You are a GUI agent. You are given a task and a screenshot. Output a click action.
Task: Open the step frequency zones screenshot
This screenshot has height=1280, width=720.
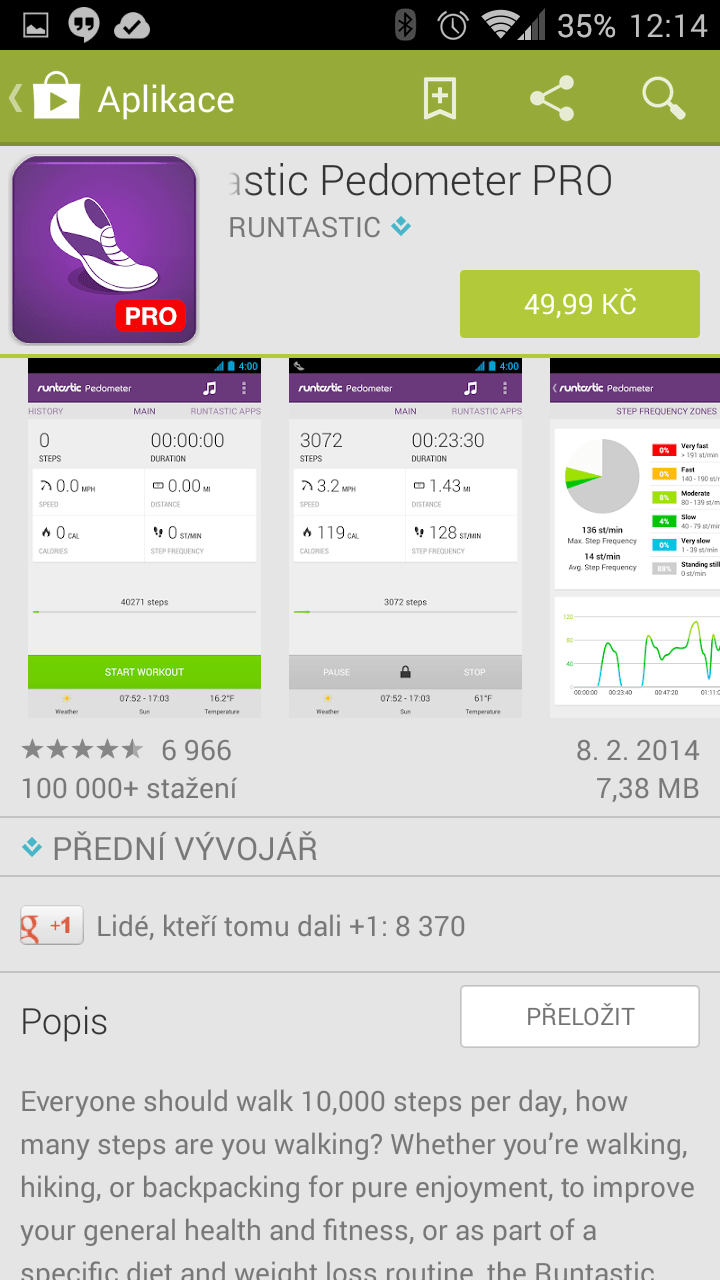(x=635, y=537)
